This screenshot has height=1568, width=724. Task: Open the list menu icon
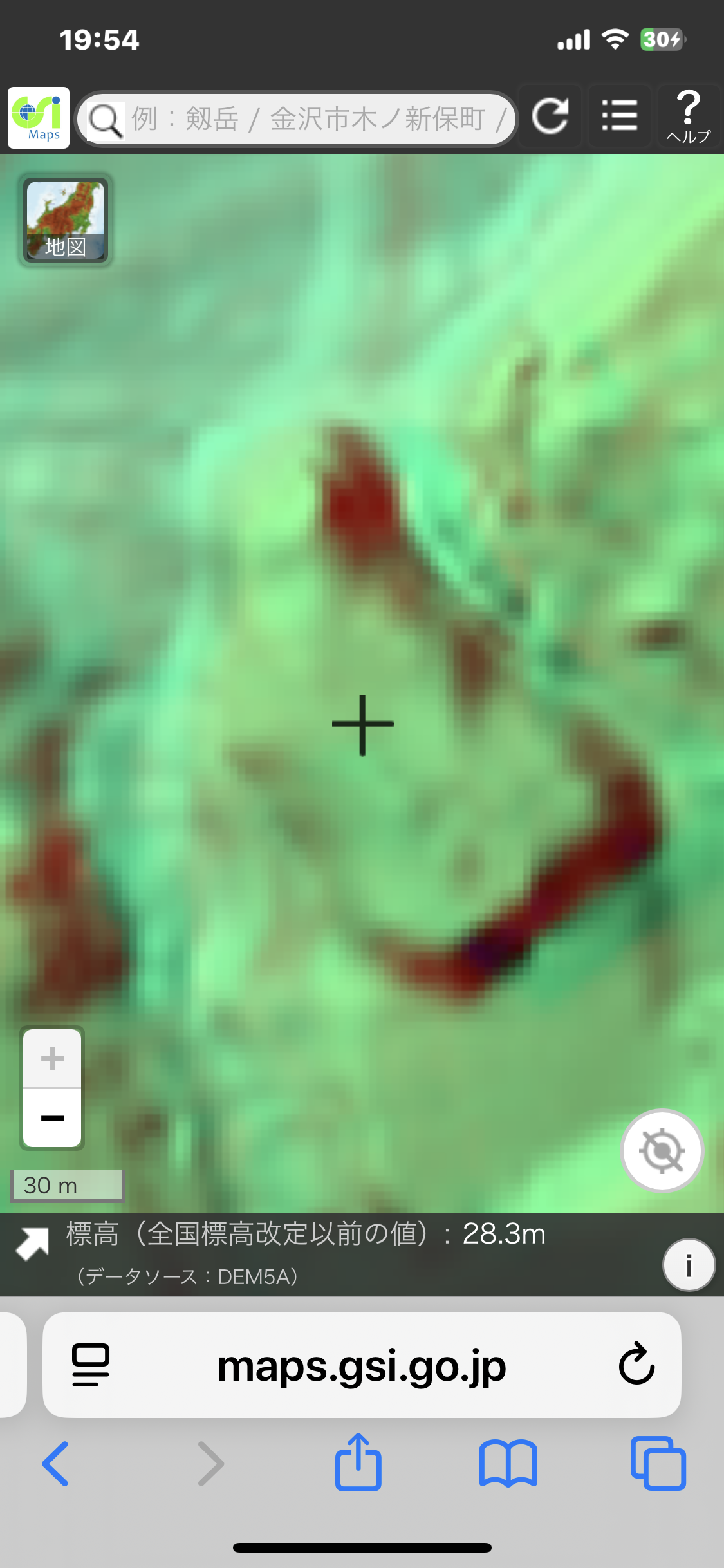pos(619,117)
